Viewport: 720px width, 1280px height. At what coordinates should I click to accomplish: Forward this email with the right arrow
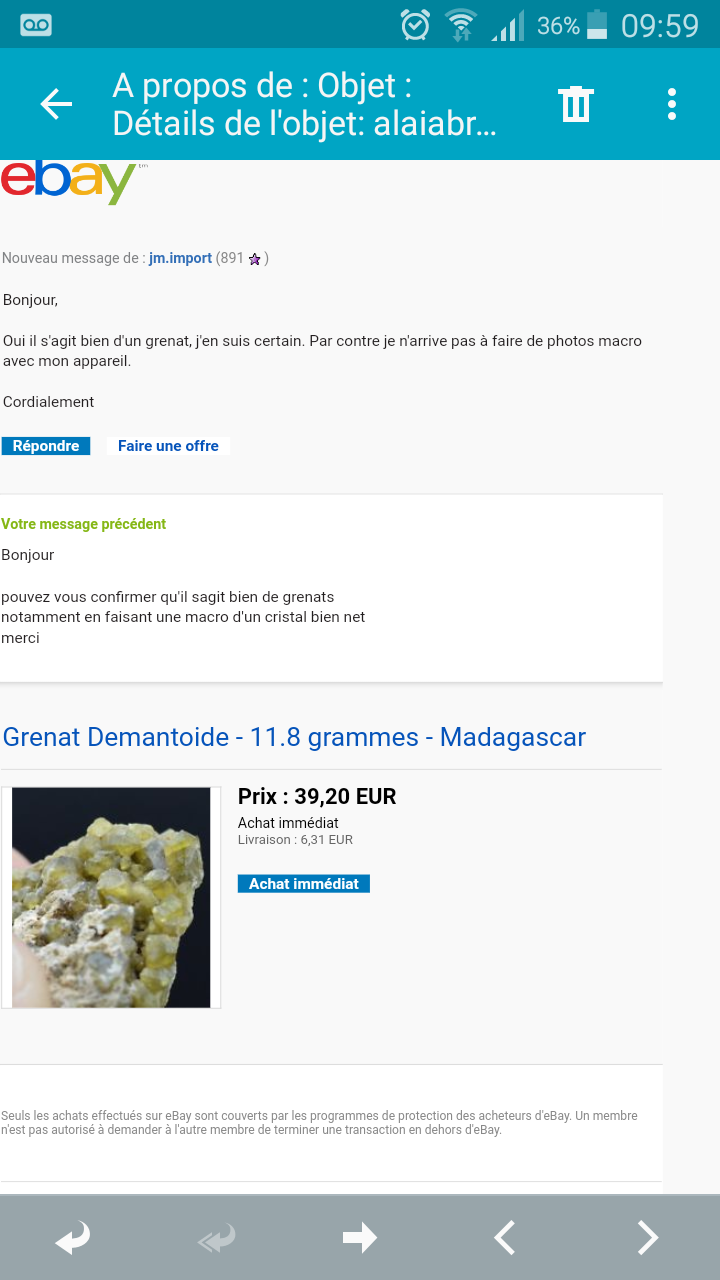click(360, 1238)
